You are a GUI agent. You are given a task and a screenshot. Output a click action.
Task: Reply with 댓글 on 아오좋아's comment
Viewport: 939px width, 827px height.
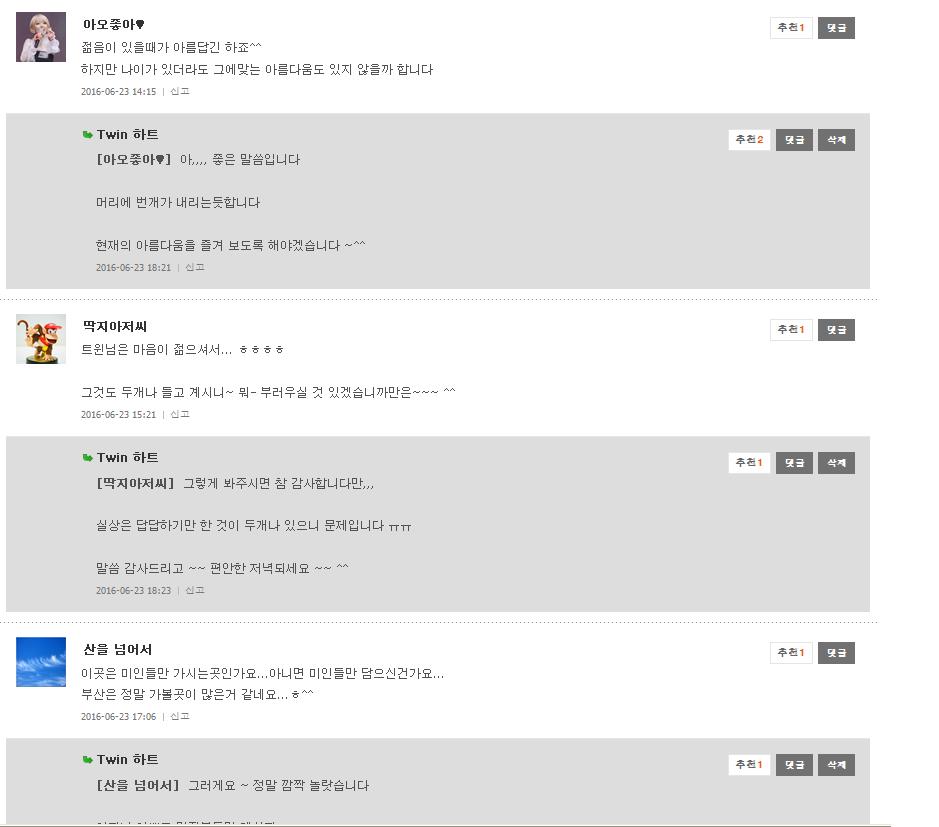(x=836, y=28)
